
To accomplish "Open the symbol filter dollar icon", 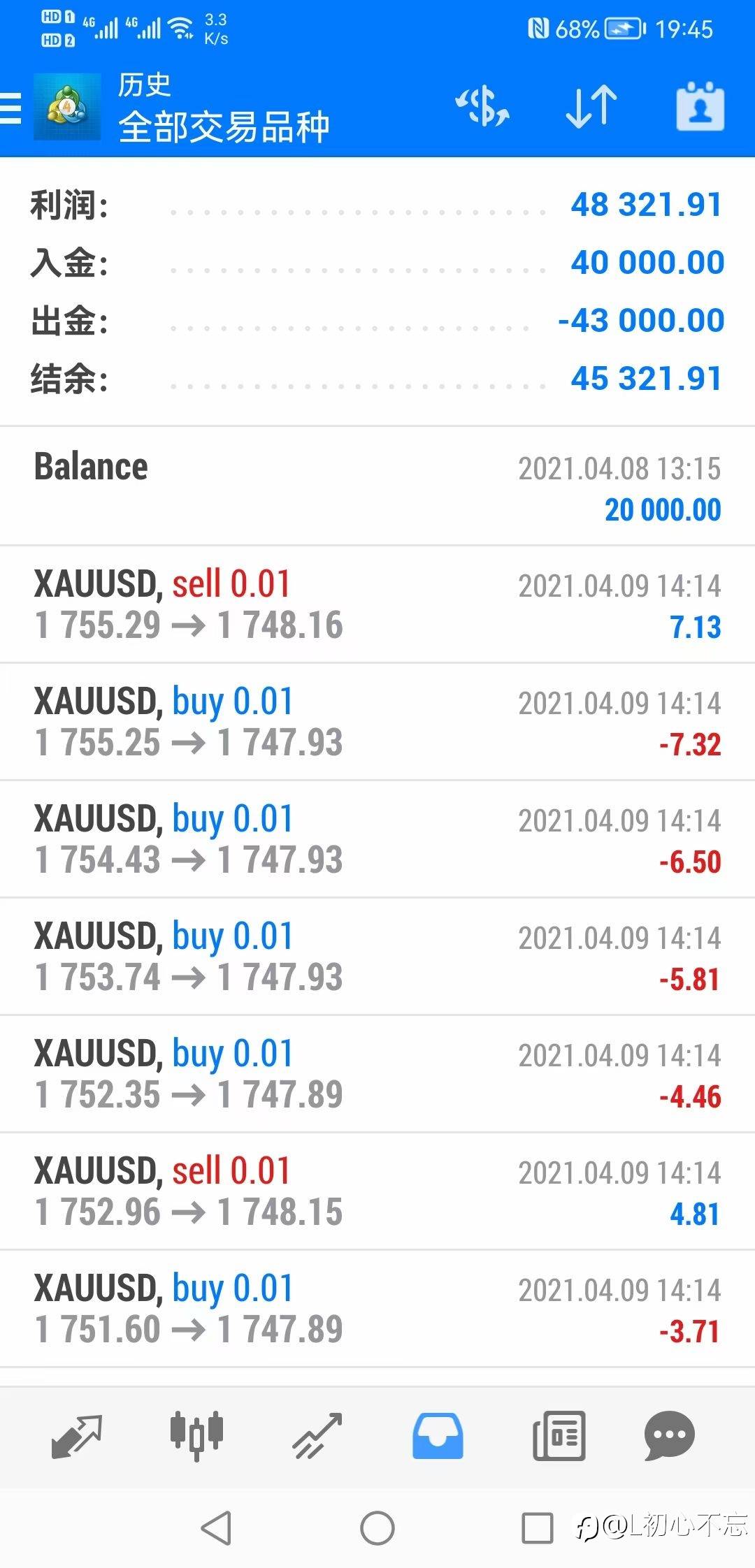I will point(482,107).
